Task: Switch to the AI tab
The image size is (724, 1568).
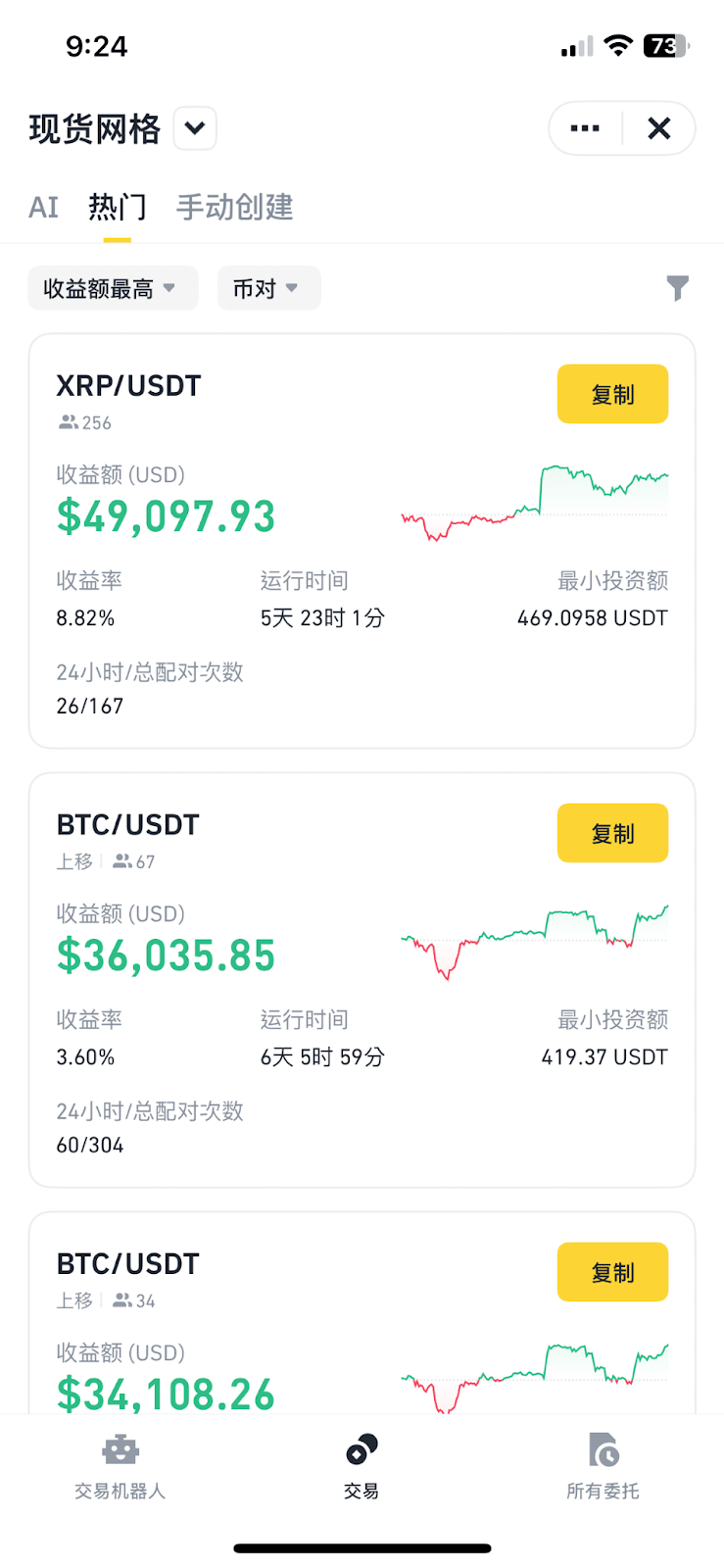Action: (44, 208)
